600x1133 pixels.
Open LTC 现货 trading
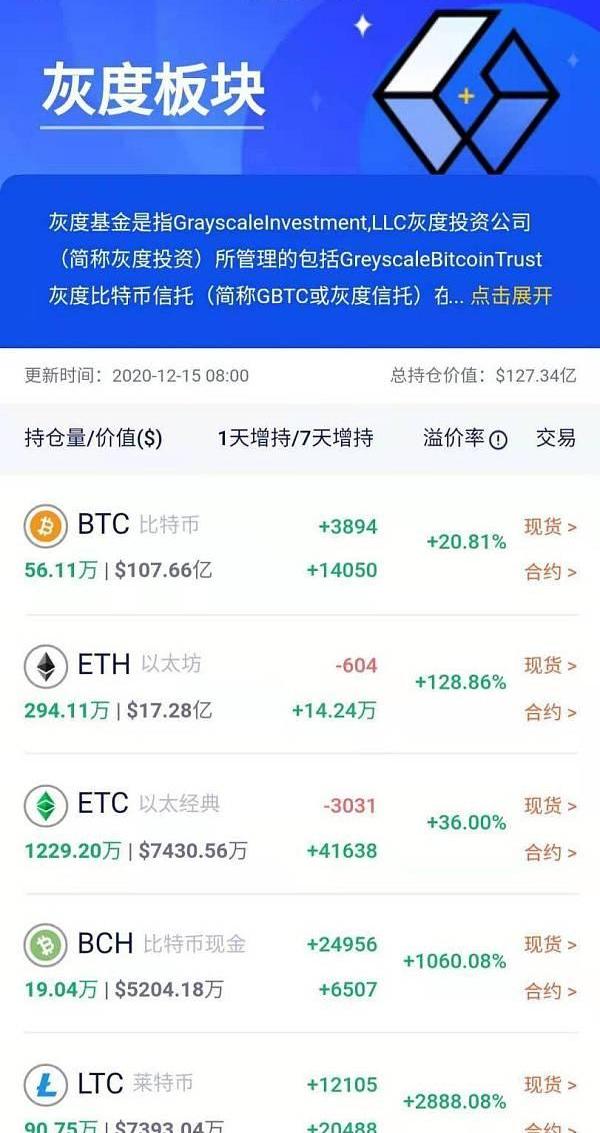(x=550, y=1085)
